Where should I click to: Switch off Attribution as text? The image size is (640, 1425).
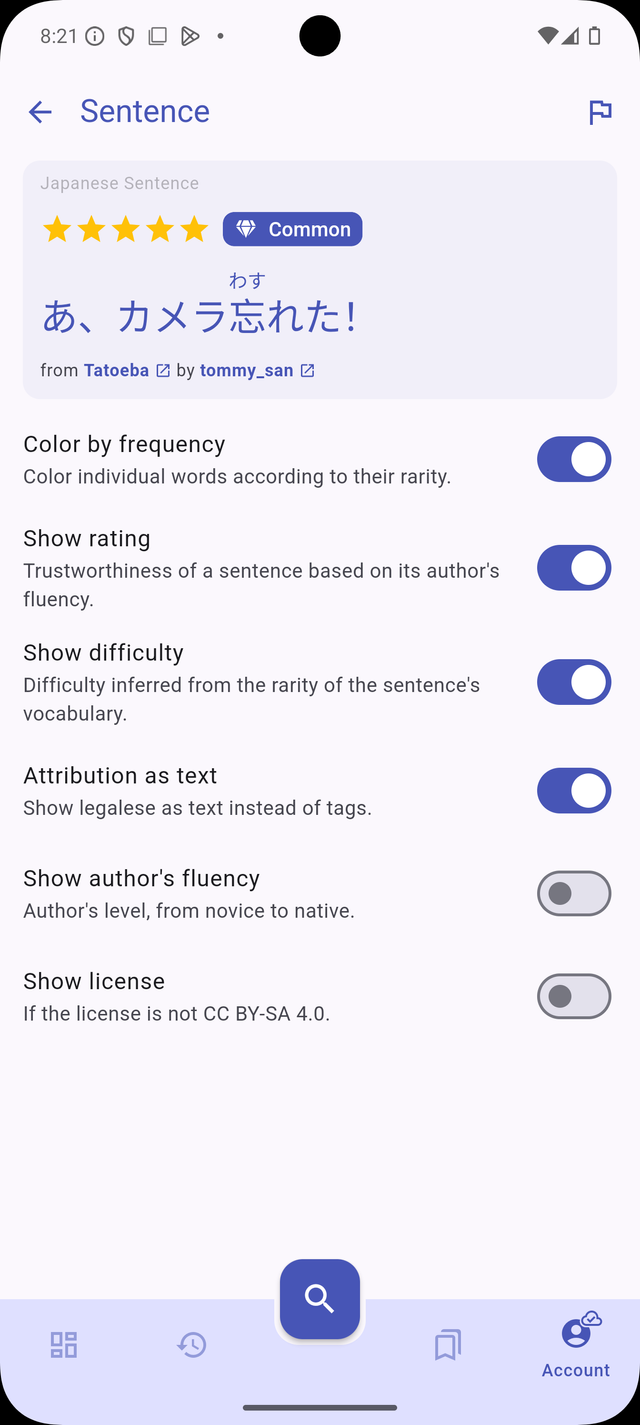click(573, 790)
